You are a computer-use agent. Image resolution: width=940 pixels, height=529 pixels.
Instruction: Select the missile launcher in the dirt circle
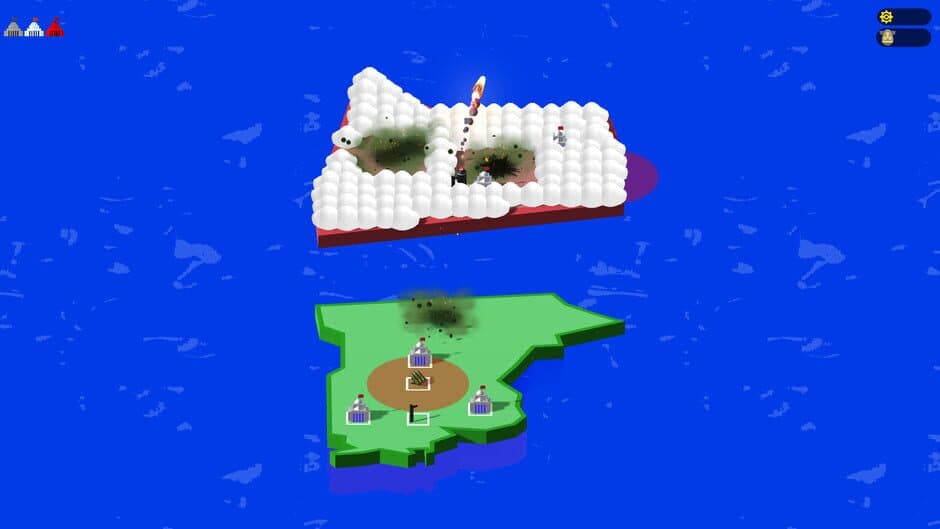click(x=418, y=382)
